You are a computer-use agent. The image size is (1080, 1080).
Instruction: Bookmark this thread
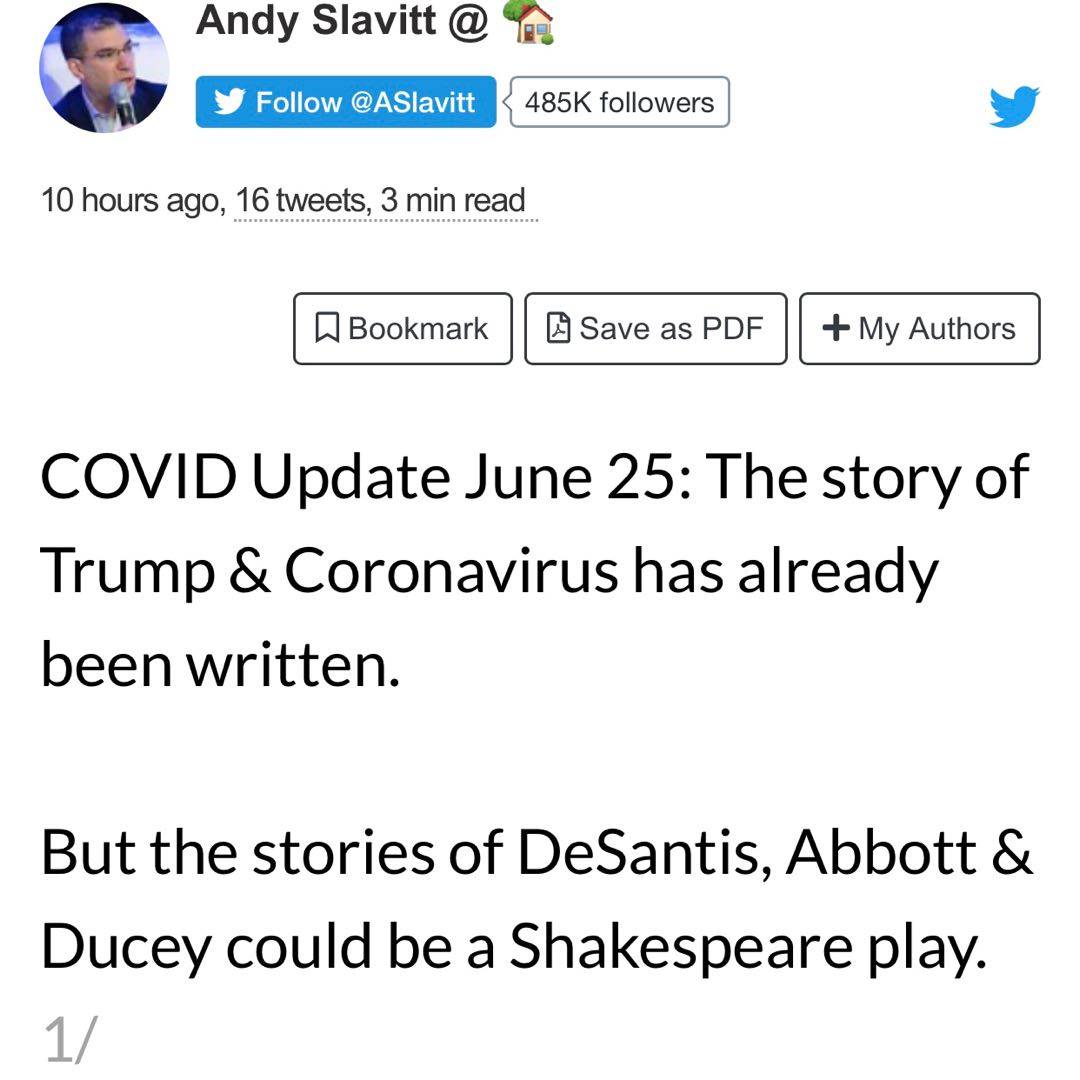click(x=402, y=328)
